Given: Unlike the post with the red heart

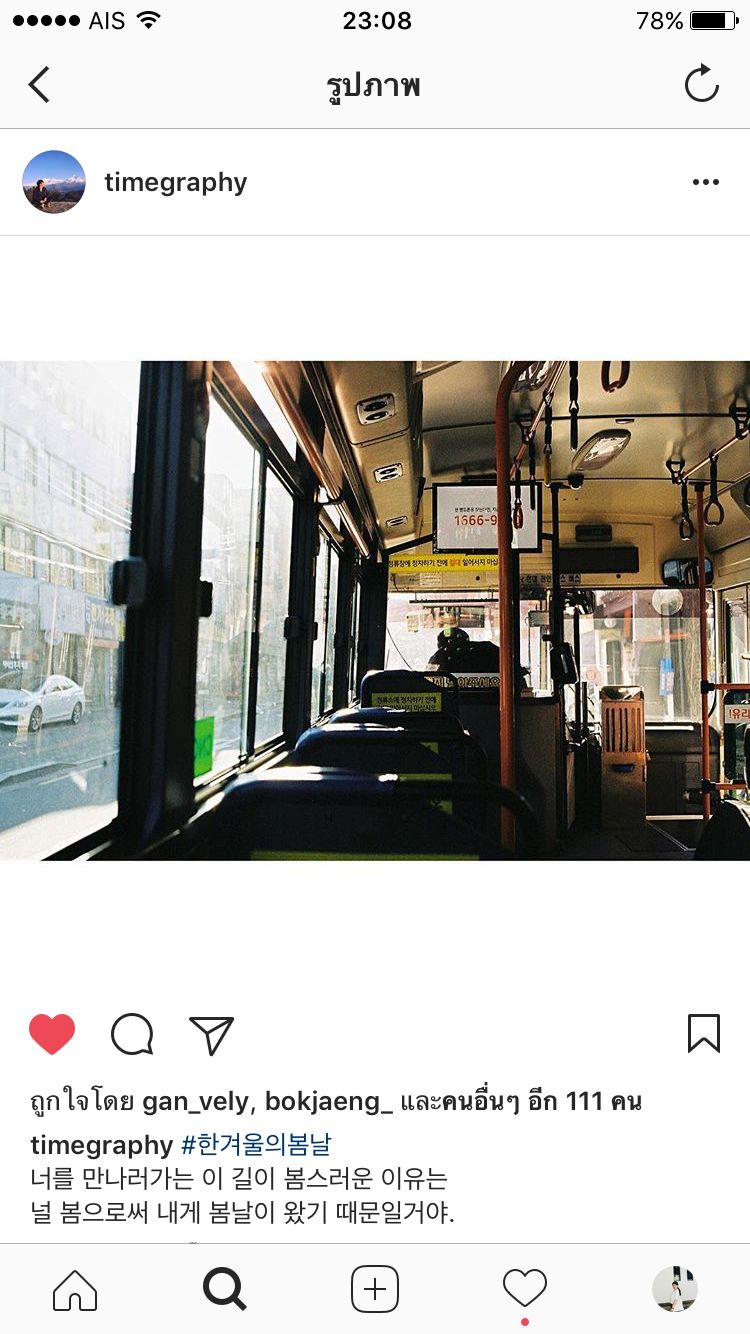Looking at the screenshot, I should tap(52, 1034).
